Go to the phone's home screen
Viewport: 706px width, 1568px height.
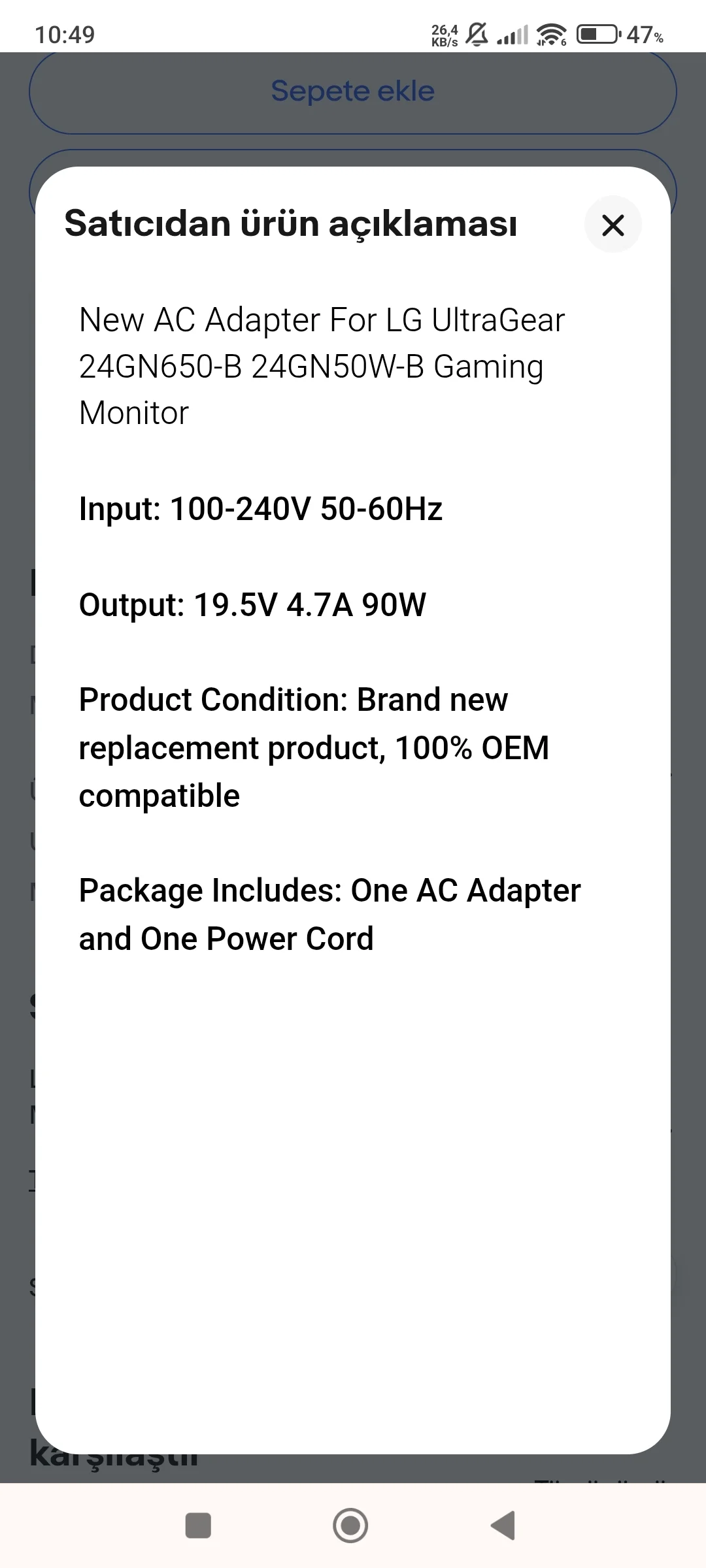click(x=350, y=1526)
